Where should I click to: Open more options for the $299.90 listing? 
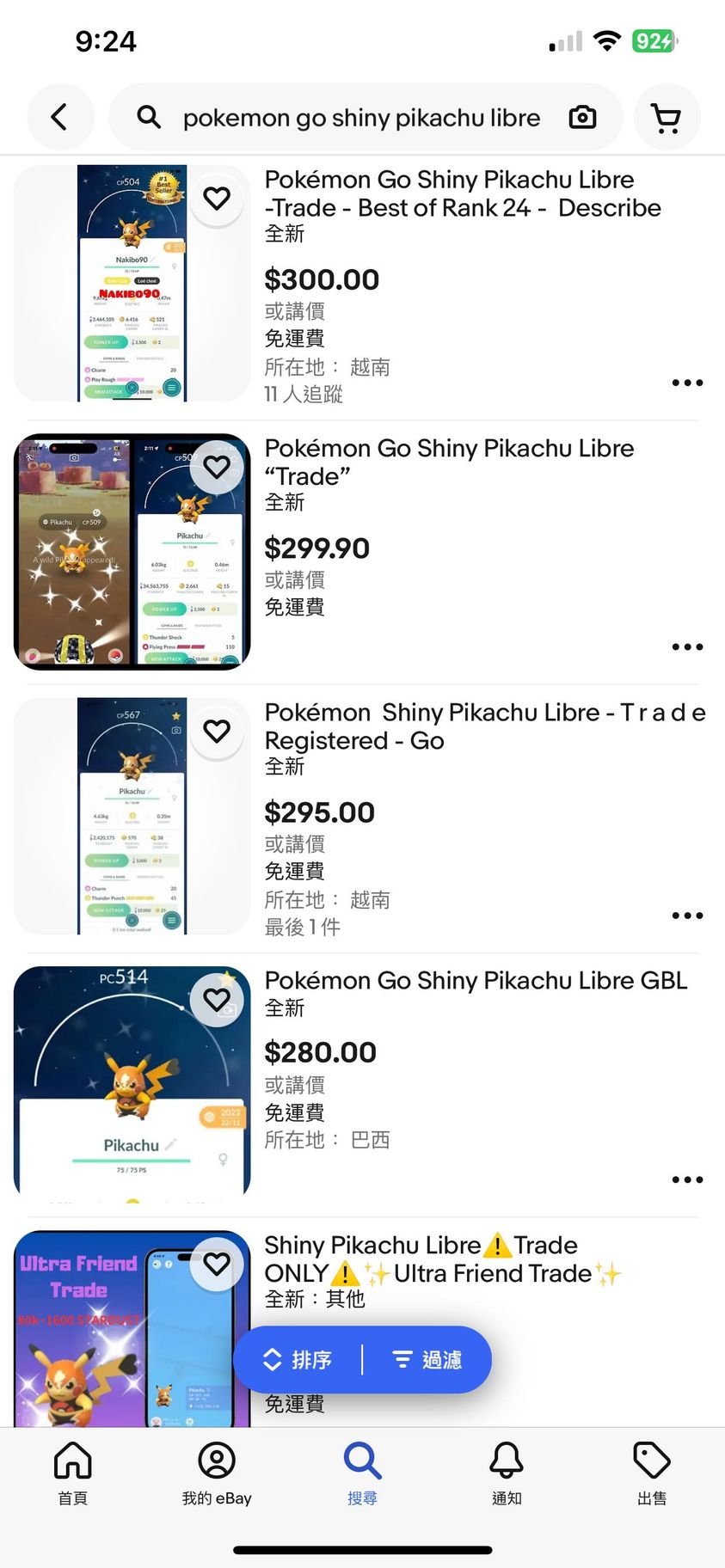pos(686,646)
